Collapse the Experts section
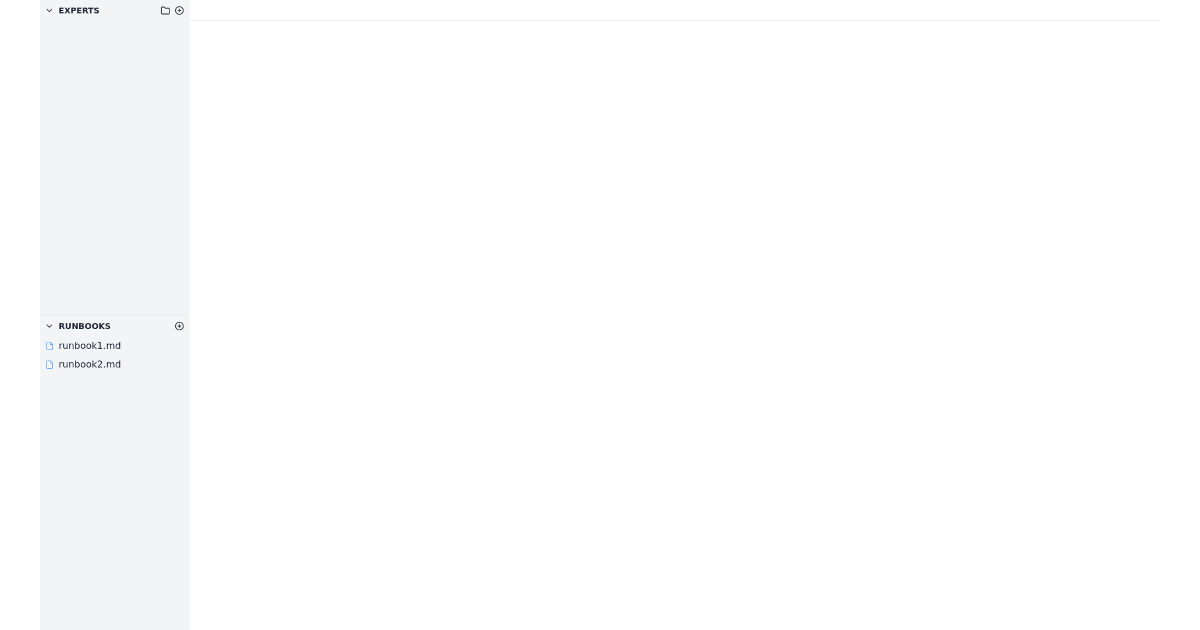This screenshot has width=1200, height=630. point(49,11)
